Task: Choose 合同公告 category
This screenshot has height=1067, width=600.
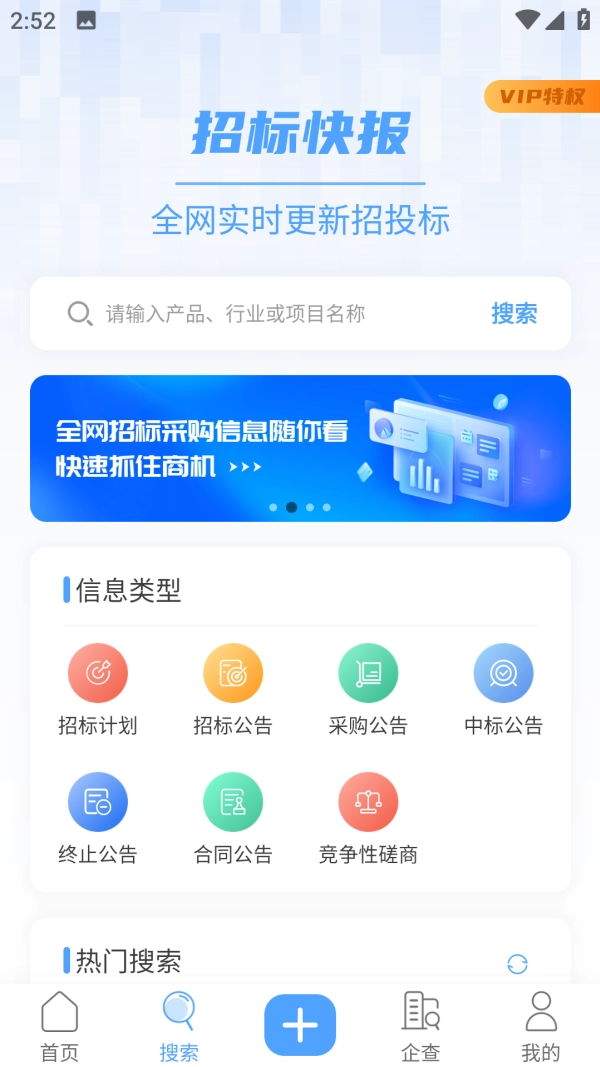Action: click(x=233, y=818)
